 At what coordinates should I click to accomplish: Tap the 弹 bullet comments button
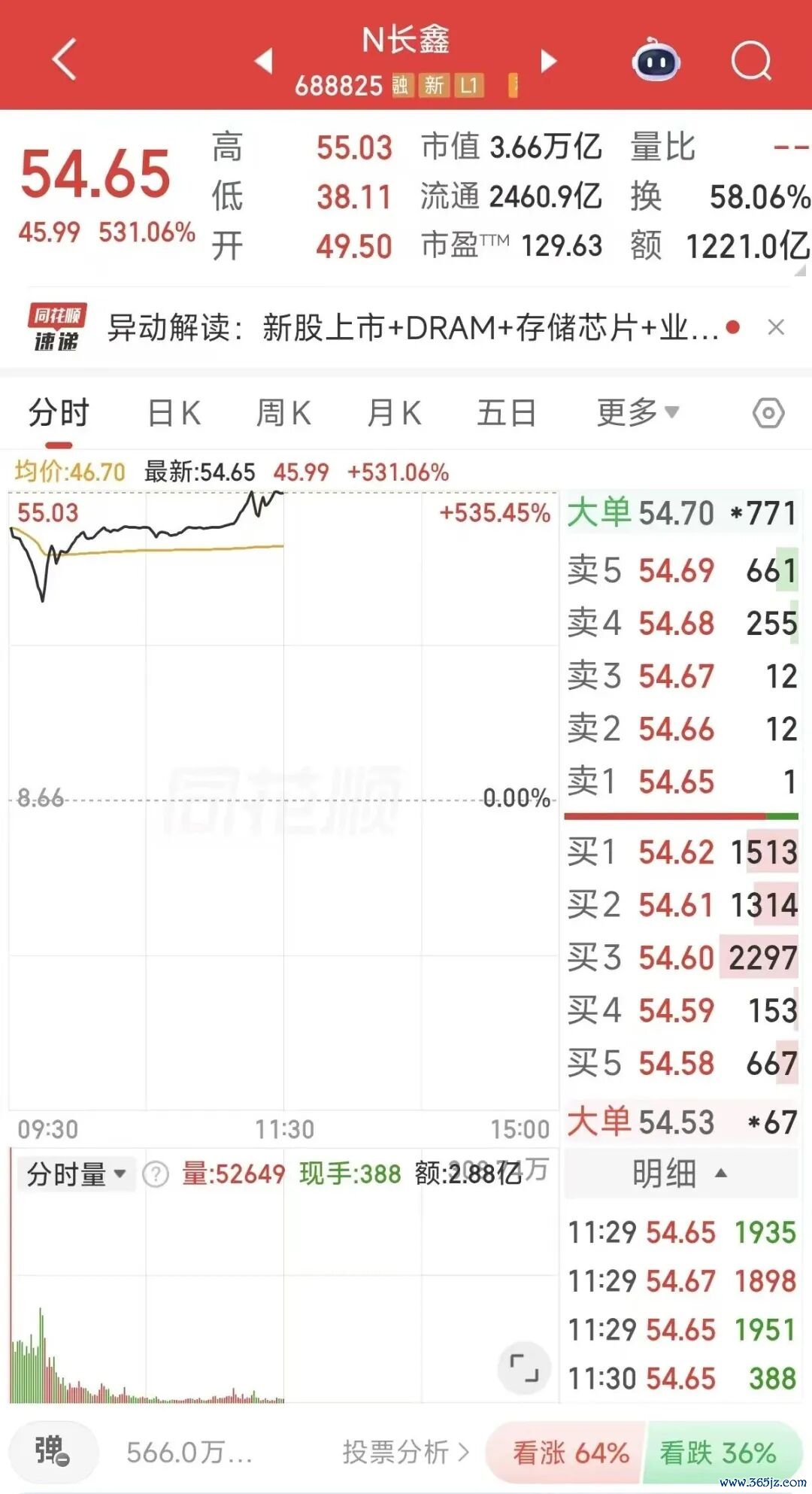point(53,1452)
